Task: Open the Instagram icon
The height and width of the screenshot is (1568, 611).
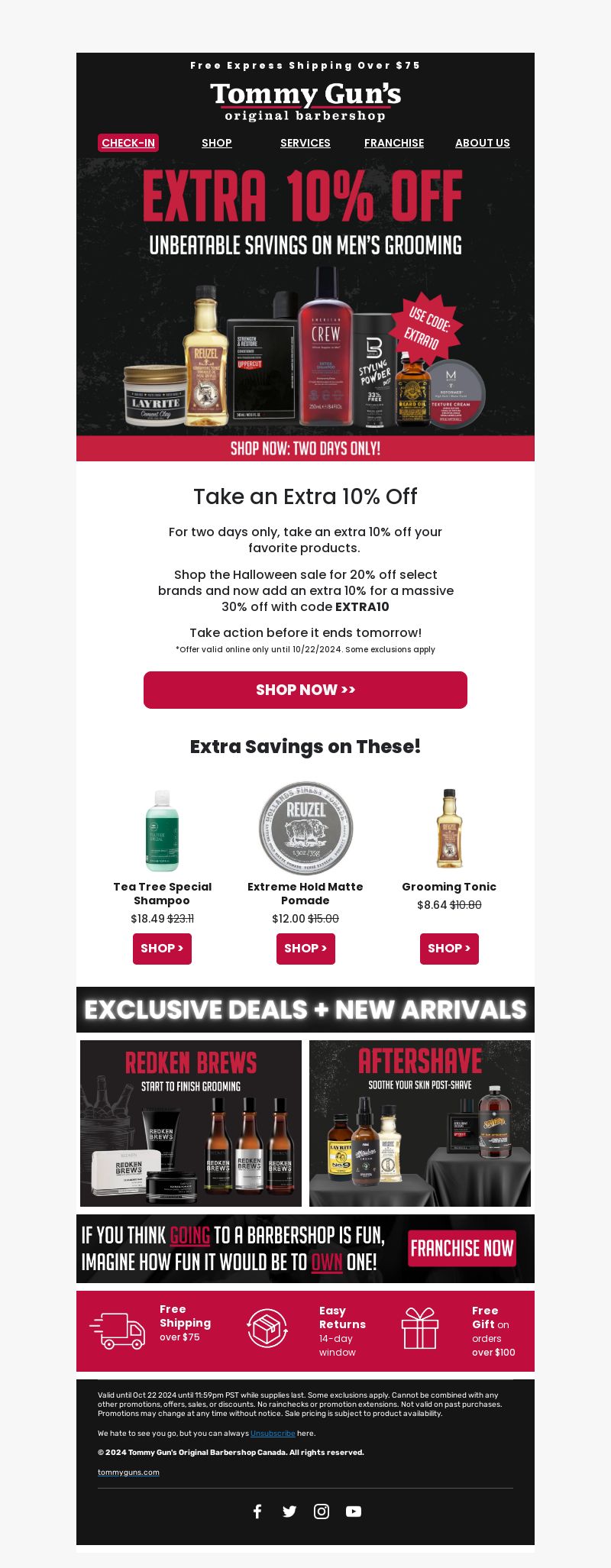Action: tap(322, 1511)
